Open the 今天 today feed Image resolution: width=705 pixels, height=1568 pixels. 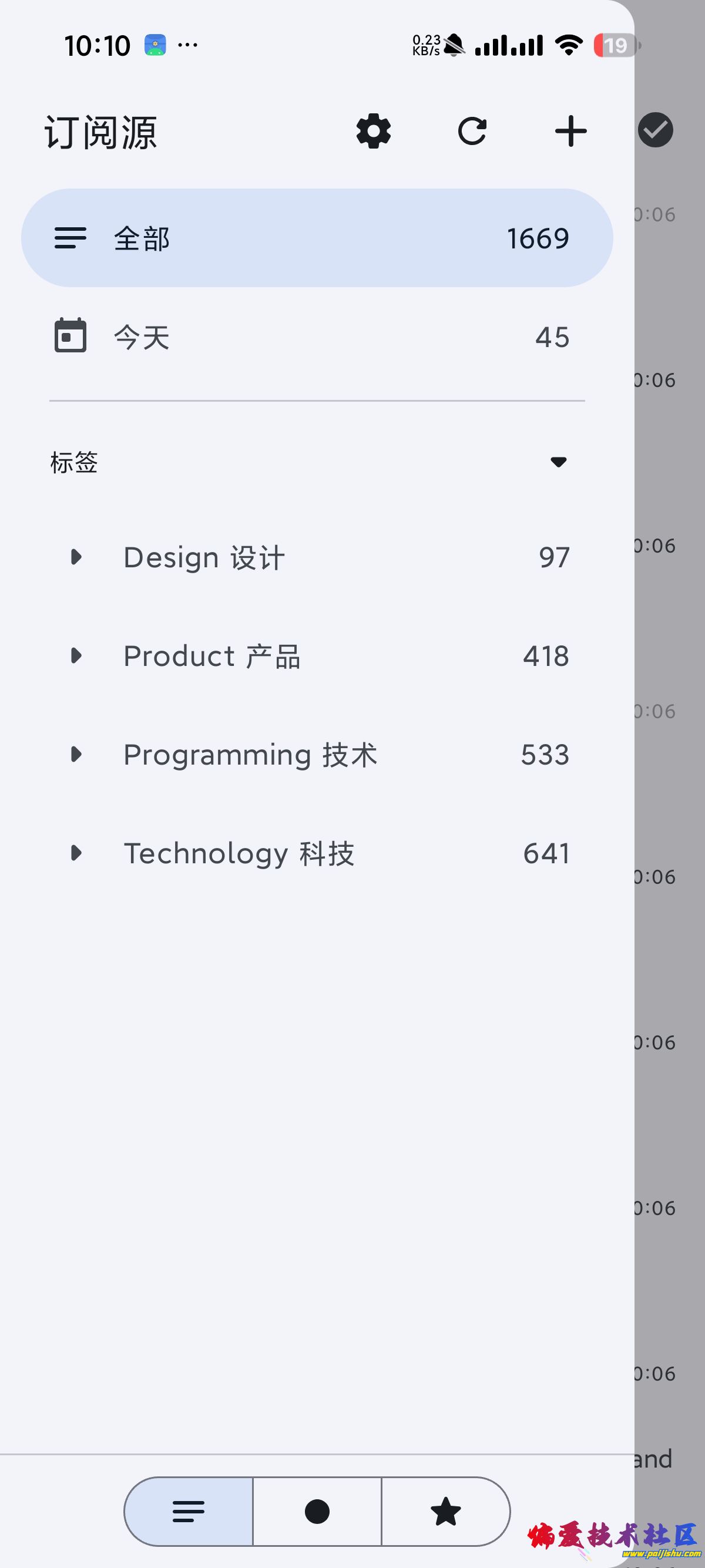[317, 337]
